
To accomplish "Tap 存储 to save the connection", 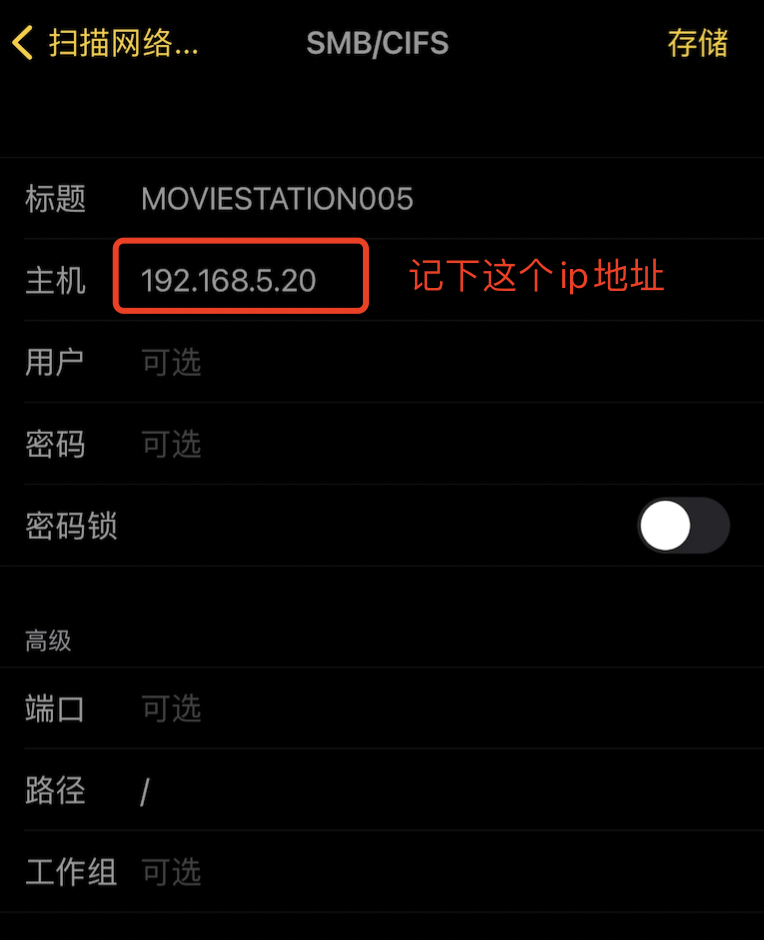I will pos(697,44).
